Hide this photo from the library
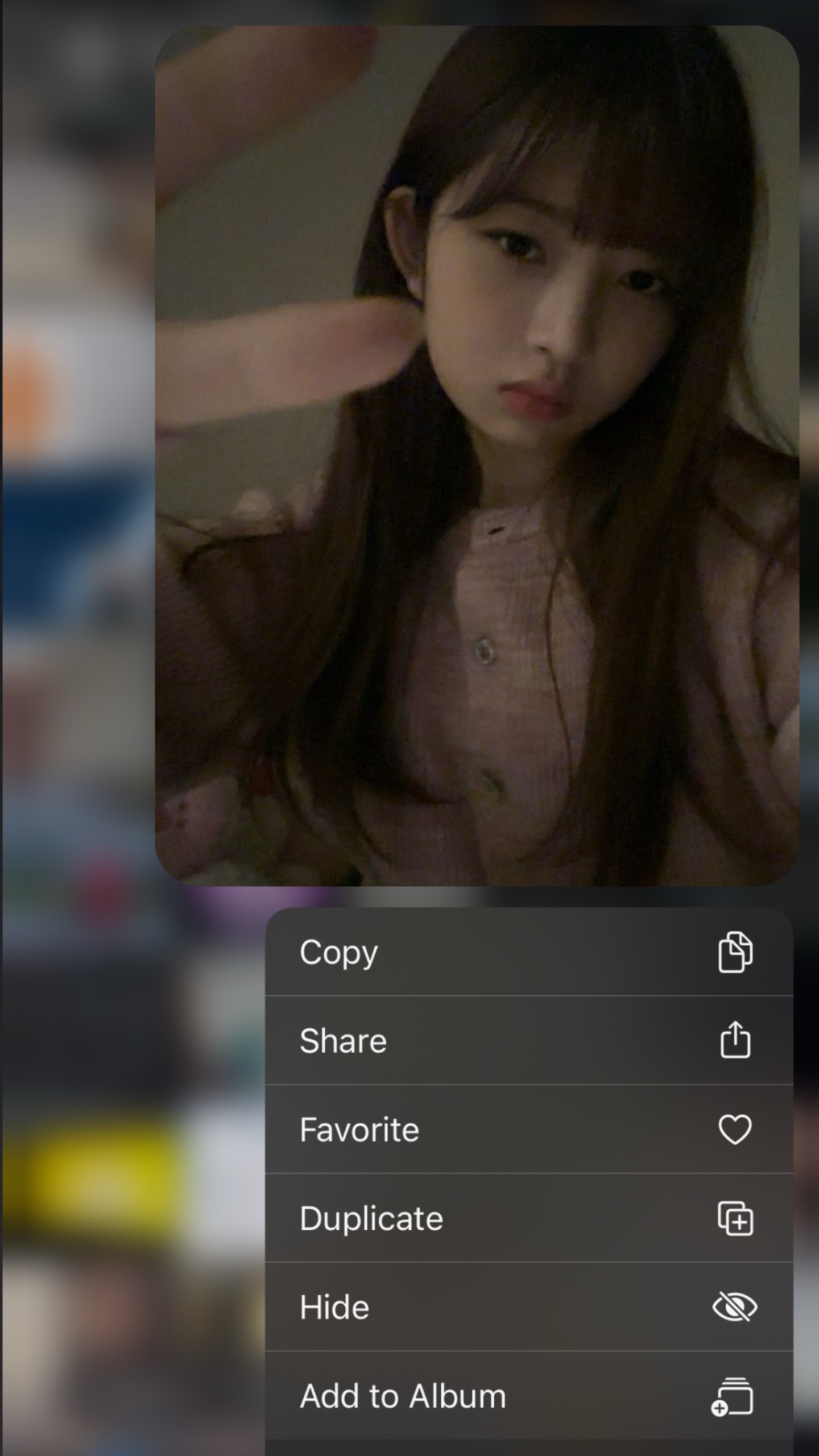 529,1307
